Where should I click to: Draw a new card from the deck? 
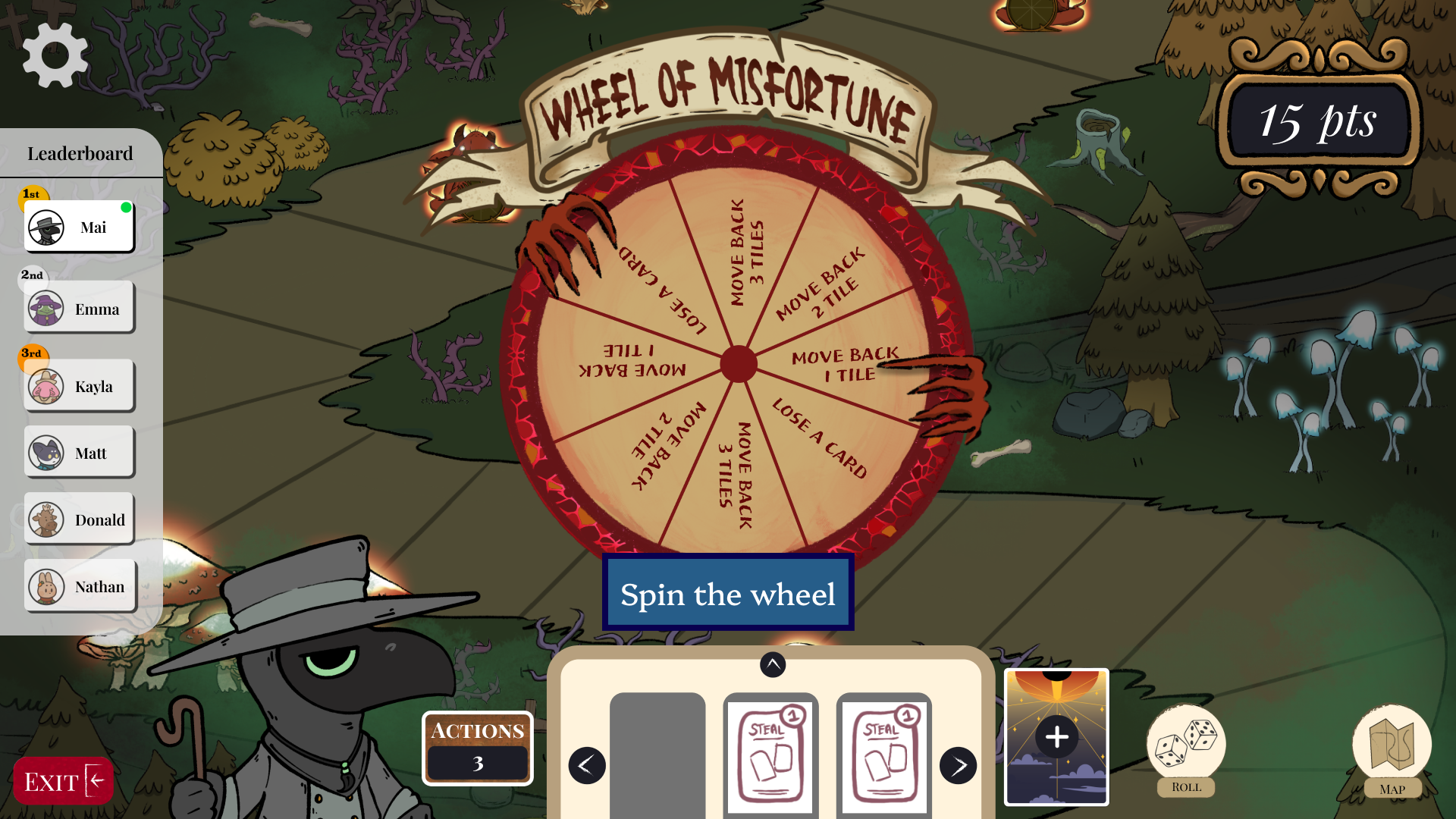pyautogui.click(x=1056, y=736)
